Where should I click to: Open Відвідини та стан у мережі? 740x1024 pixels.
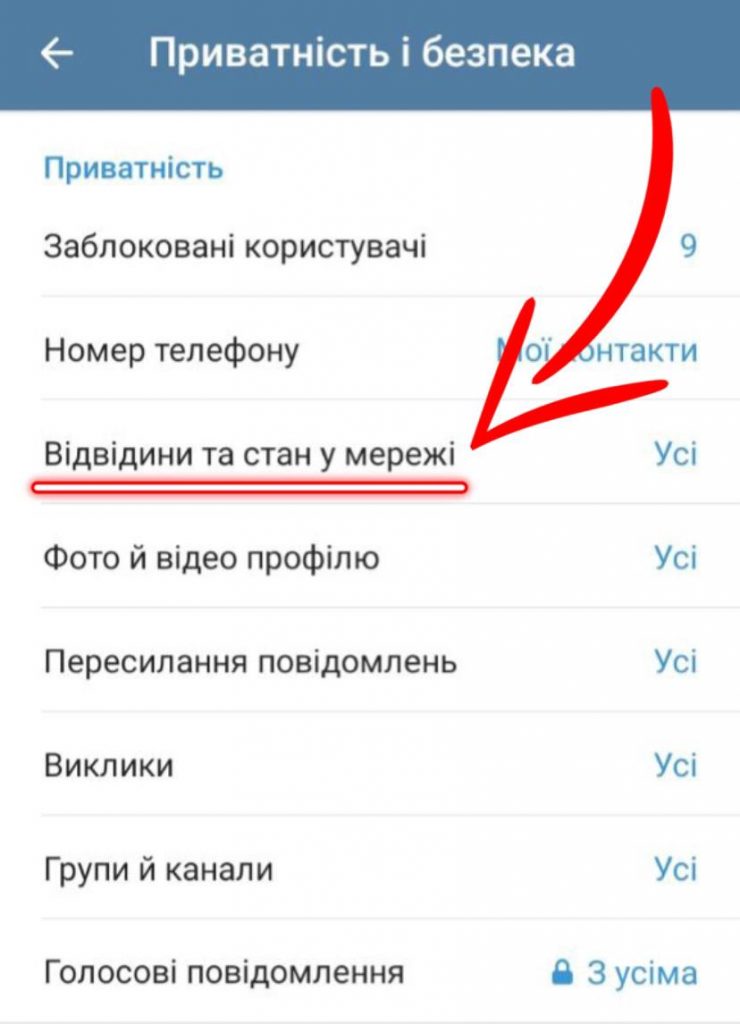[250, 455]
